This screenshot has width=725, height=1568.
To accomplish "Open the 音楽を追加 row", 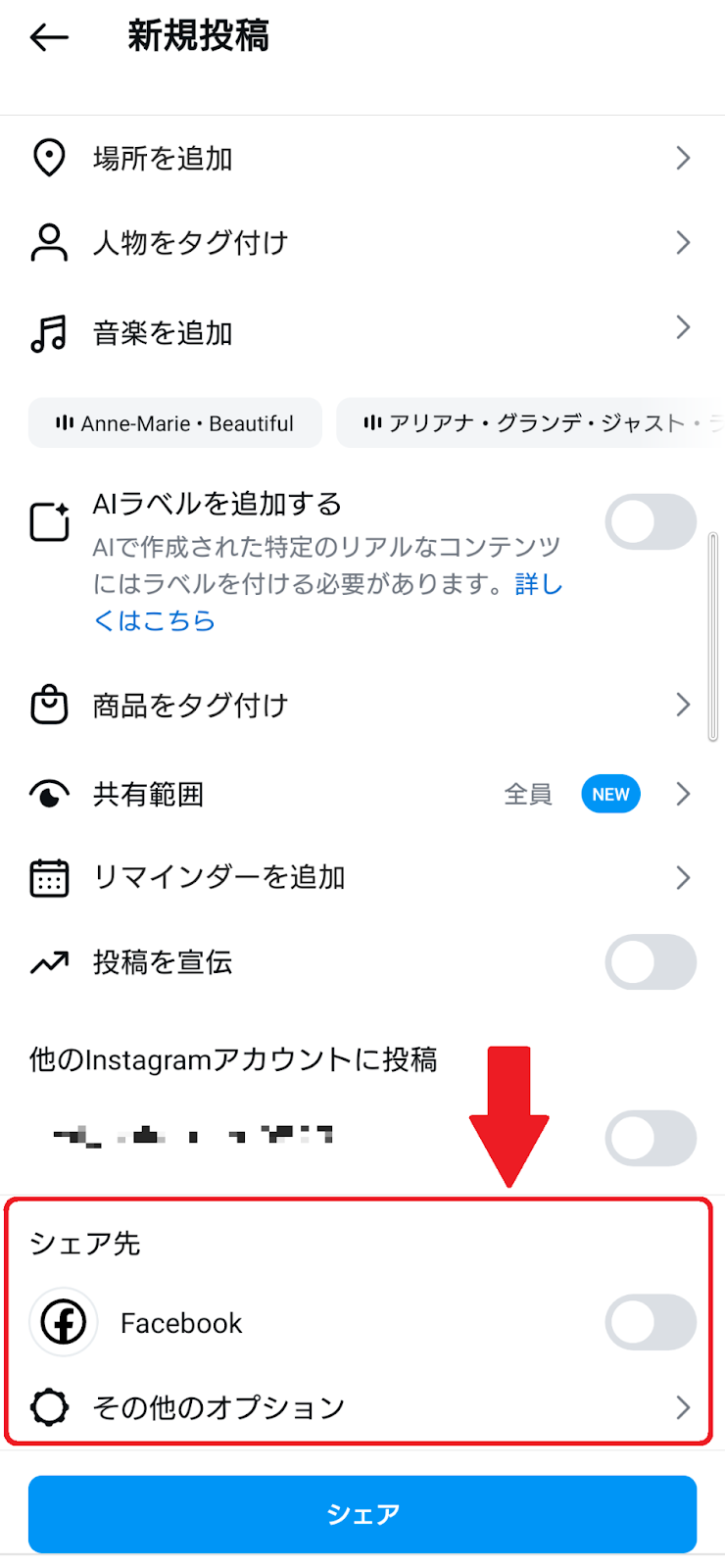I will point(362,332).
